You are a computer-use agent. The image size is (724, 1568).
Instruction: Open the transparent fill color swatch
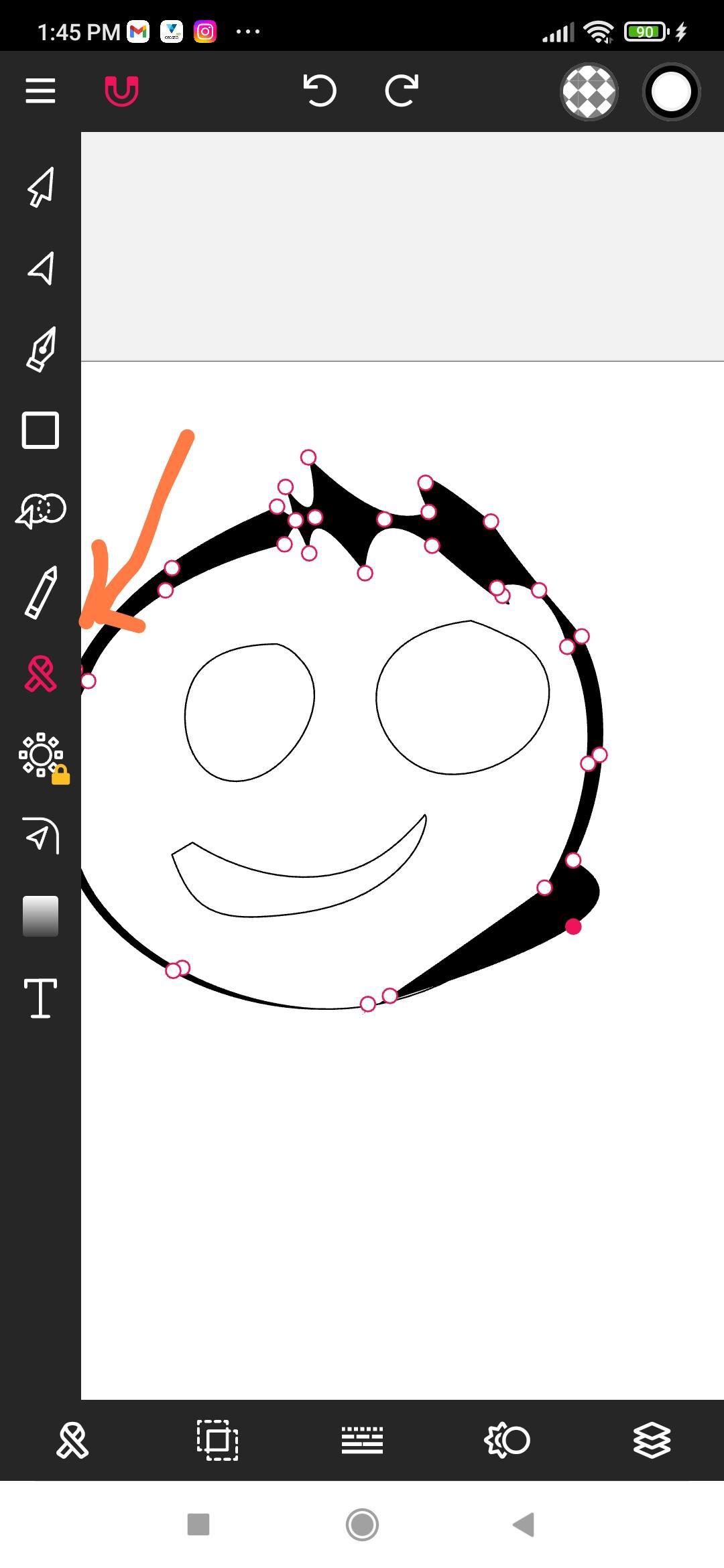click(x=589, y=92)
